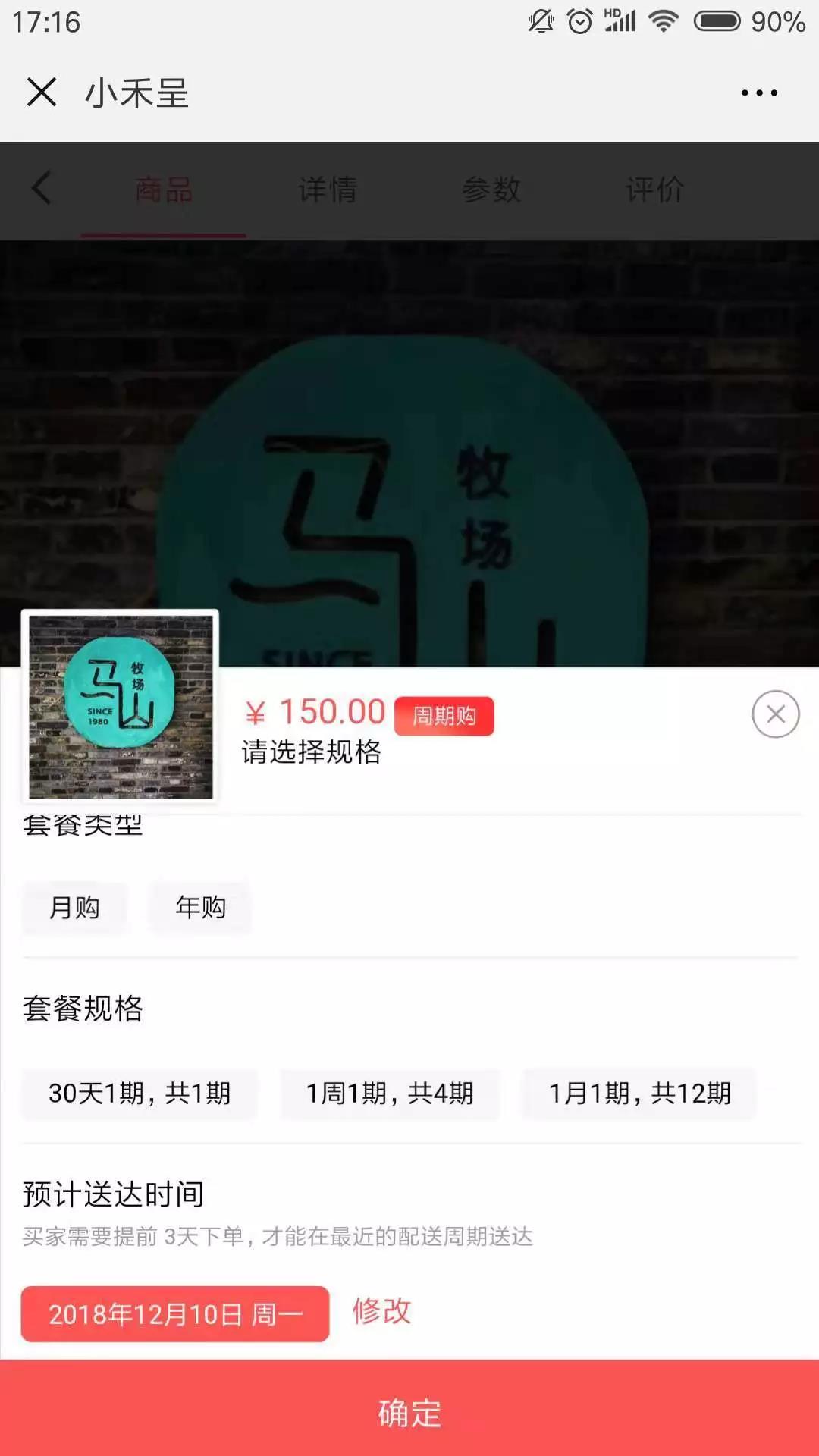Viewport: 819px width, 1456px height.
Task: Close the 小禾呈 mini program page
Action: [x=42, y=93]
